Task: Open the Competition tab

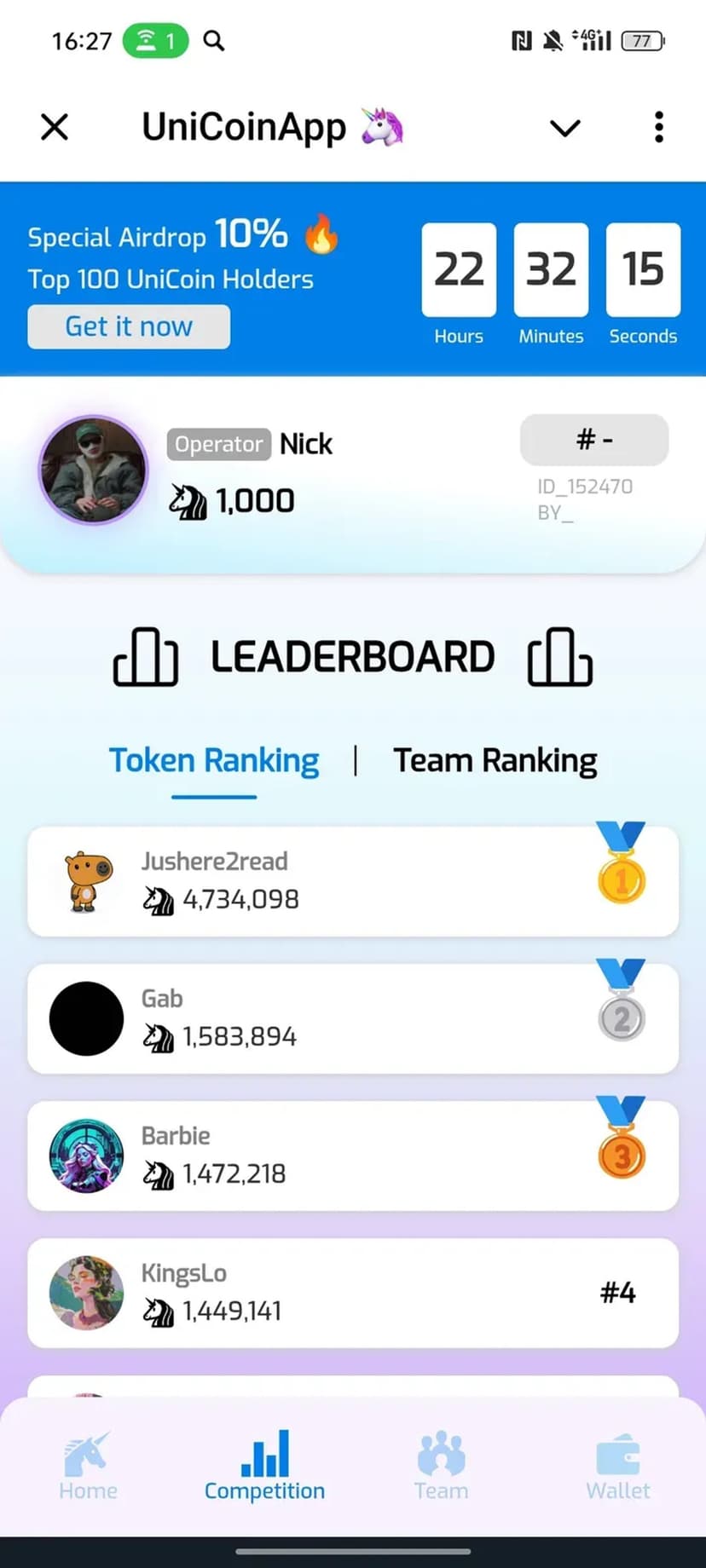Action: tap(264, 1467)
